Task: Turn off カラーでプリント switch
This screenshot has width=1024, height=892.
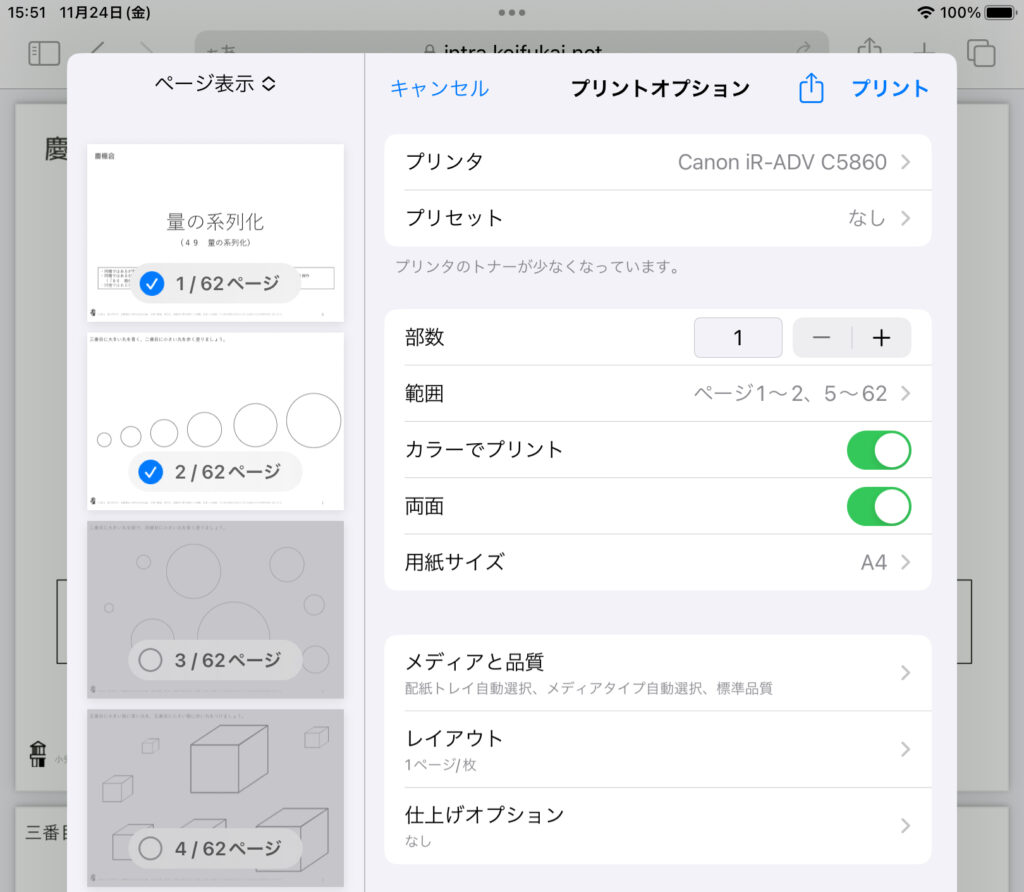Action: tap(878, 450)
